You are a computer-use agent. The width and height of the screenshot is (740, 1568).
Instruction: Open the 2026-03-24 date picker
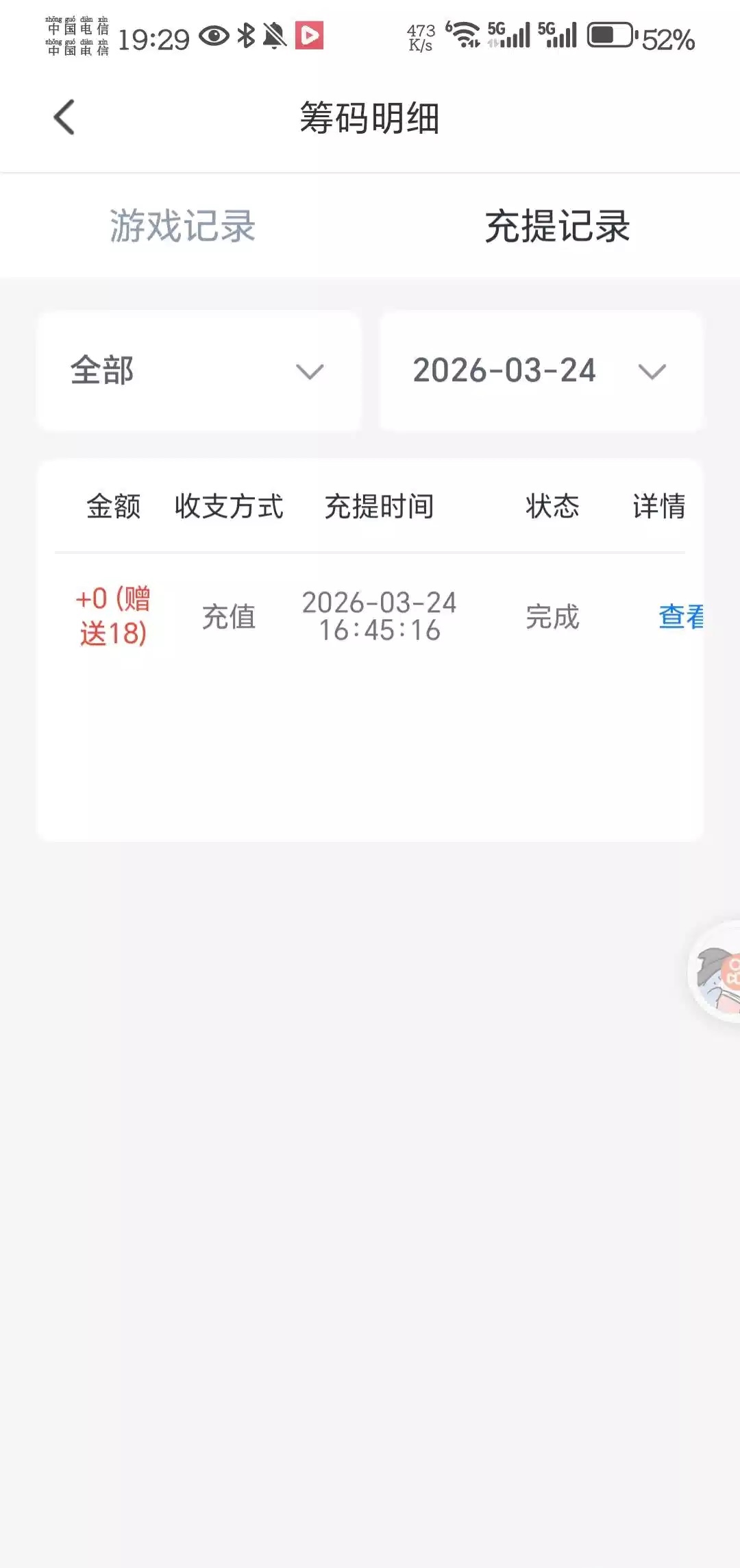(x=541, y=371)
